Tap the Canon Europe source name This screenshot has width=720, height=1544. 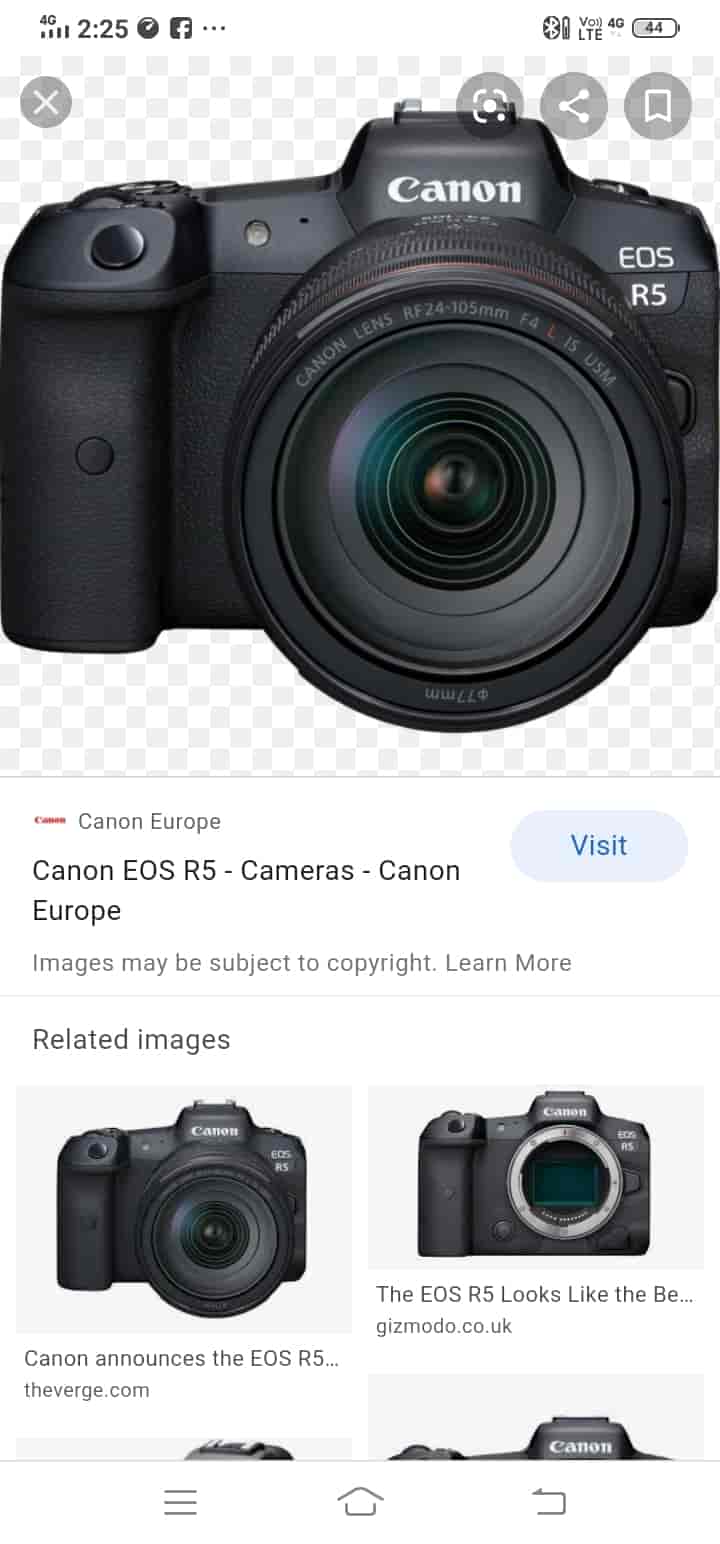149,821
